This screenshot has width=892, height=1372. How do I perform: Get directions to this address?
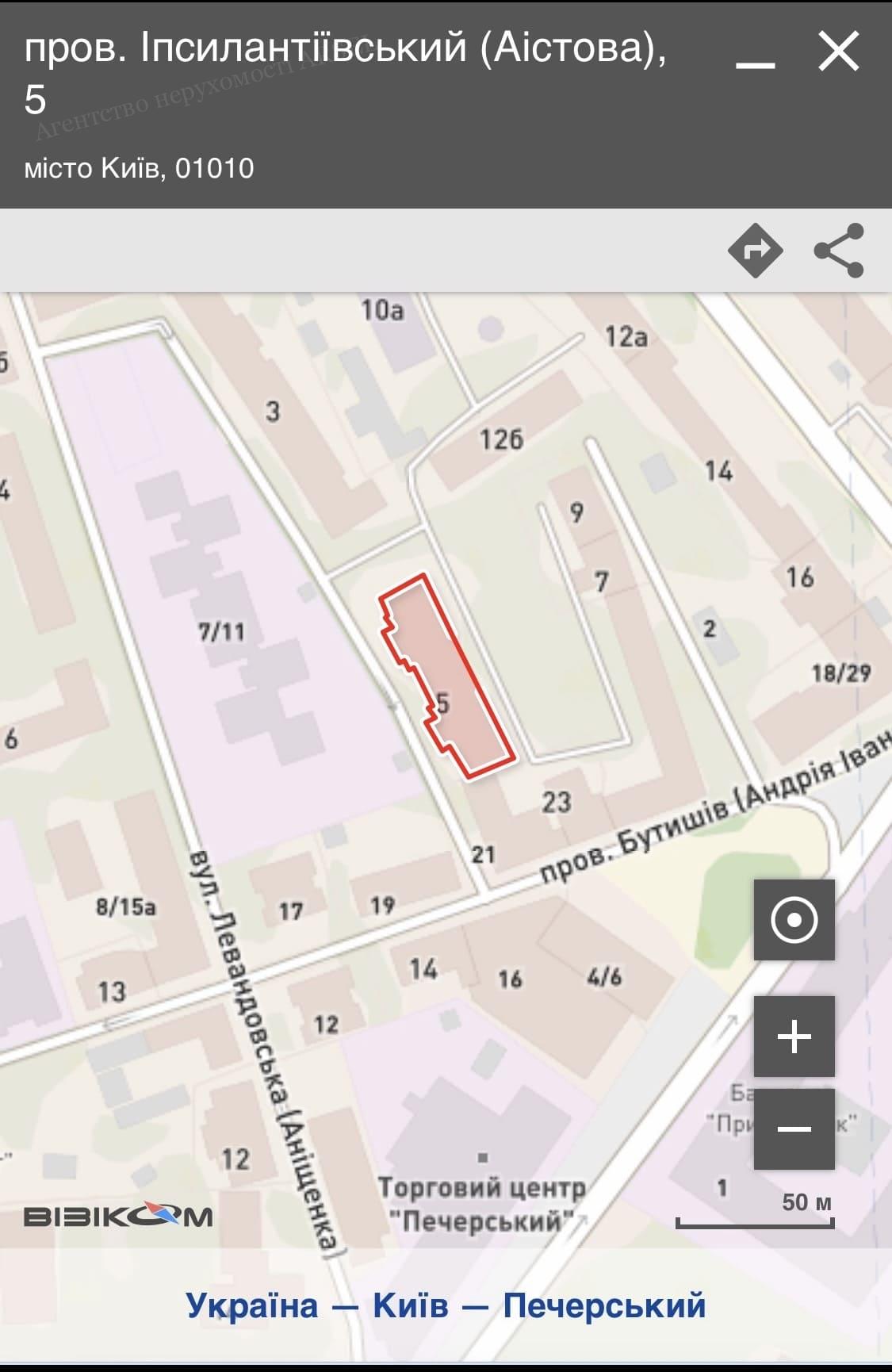(x=755, y=251)
